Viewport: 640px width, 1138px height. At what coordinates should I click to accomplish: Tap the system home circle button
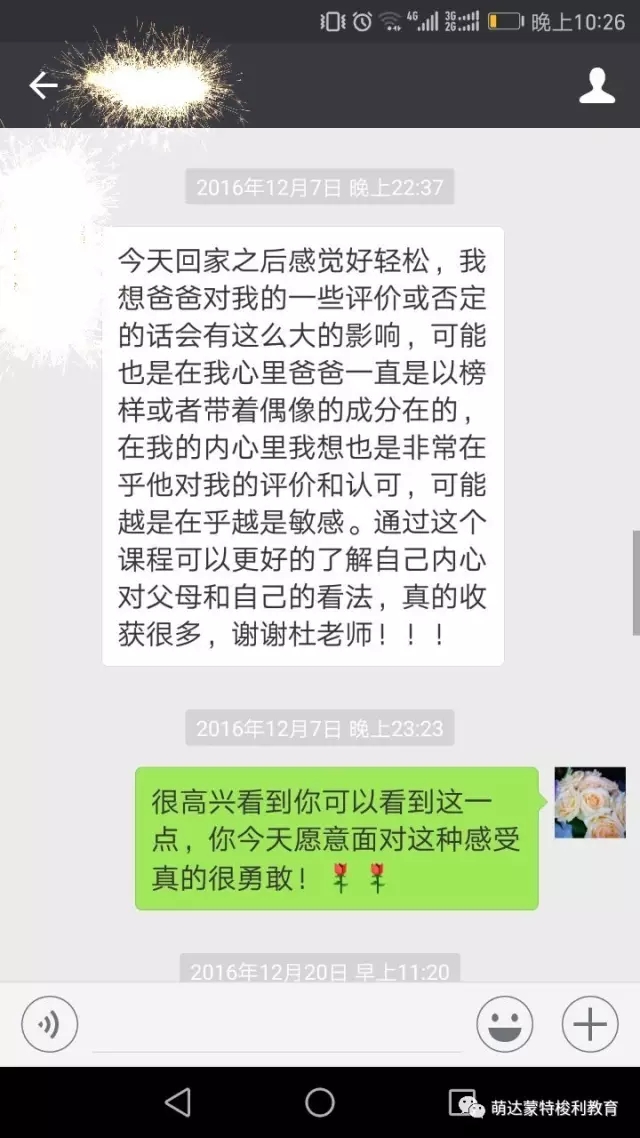pos(320,1102)
